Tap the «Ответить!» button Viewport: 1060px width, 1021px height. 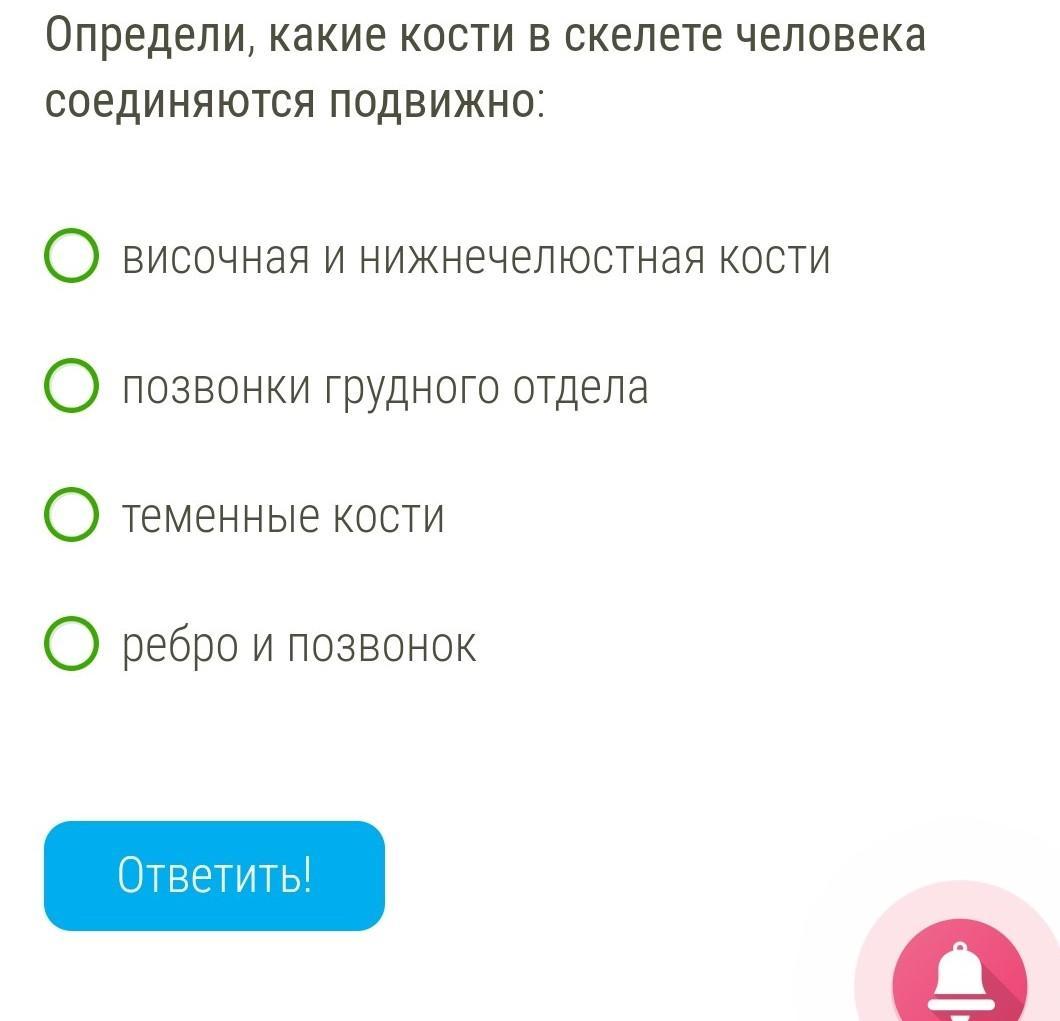[214, 876]
